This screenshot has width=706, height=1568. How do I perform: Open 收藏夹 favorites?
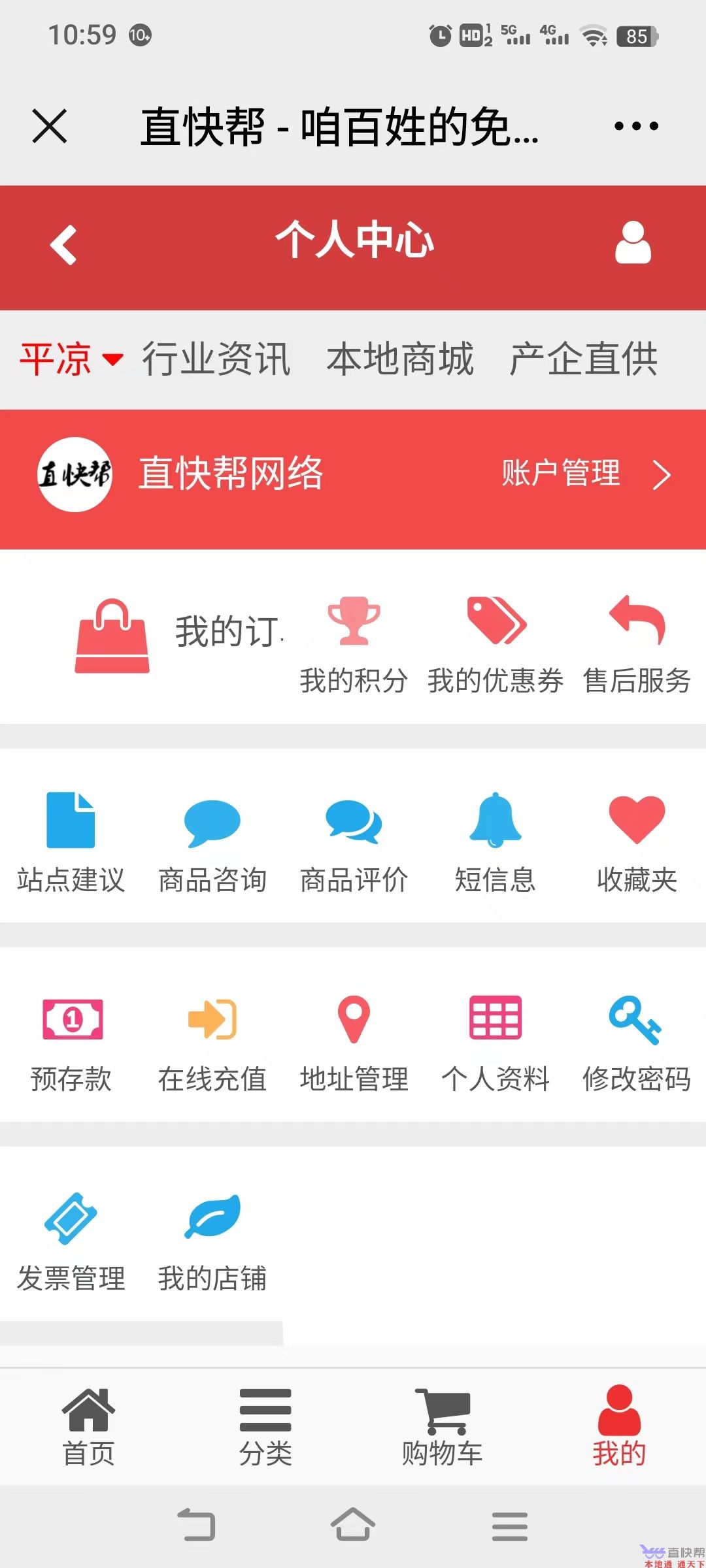[x=637, y=843]
